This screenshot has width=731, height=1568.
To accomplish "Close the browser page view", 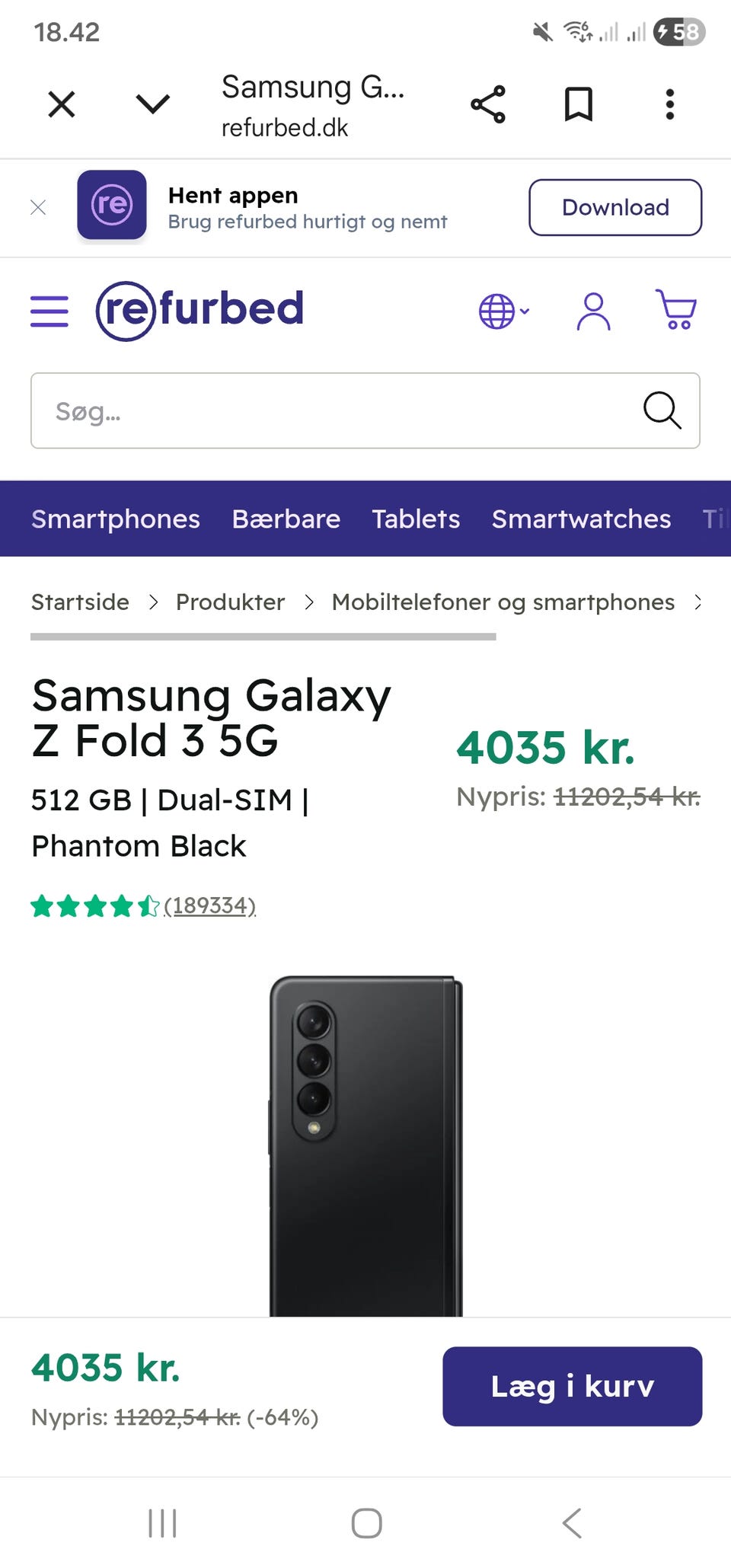I will tap(61, 104).
